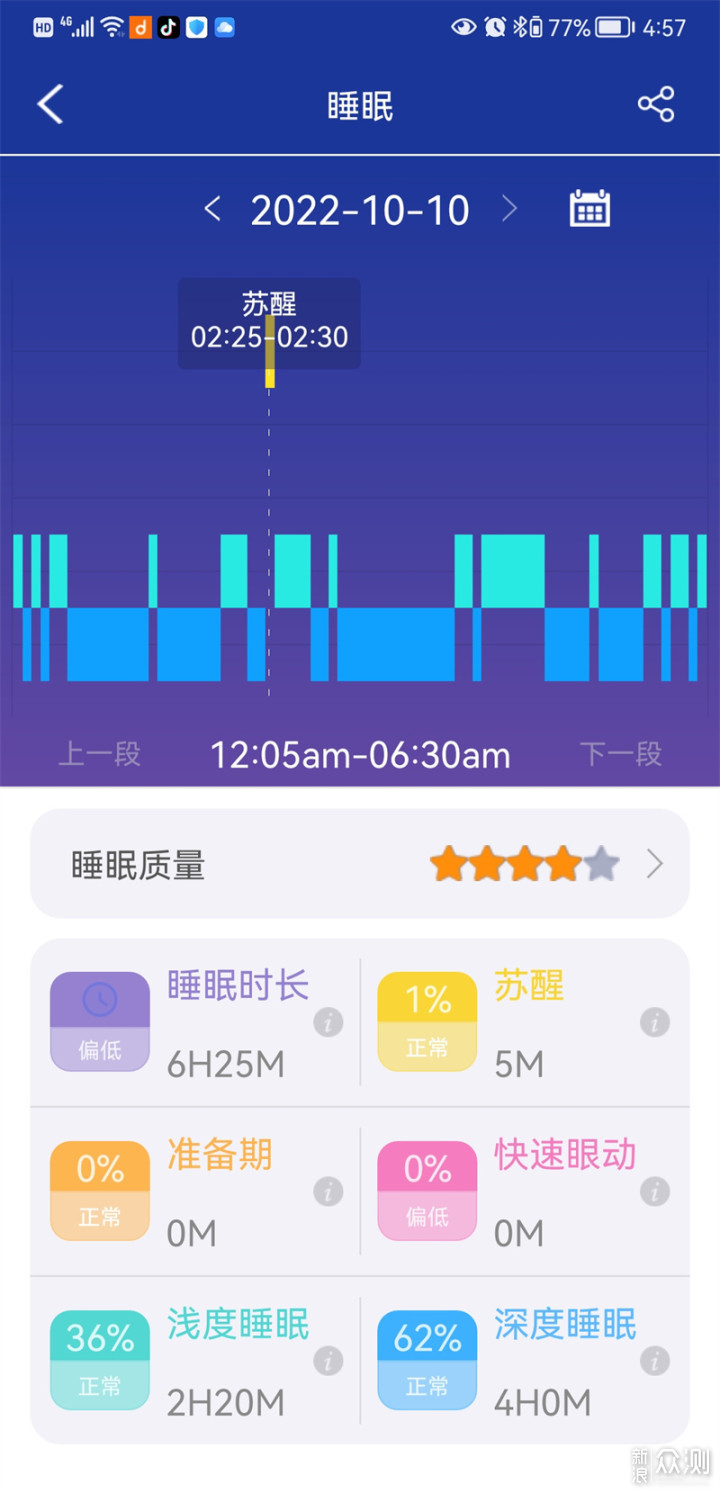
Task: Select 下一段 next sleep segment
Action: [621, 754]
